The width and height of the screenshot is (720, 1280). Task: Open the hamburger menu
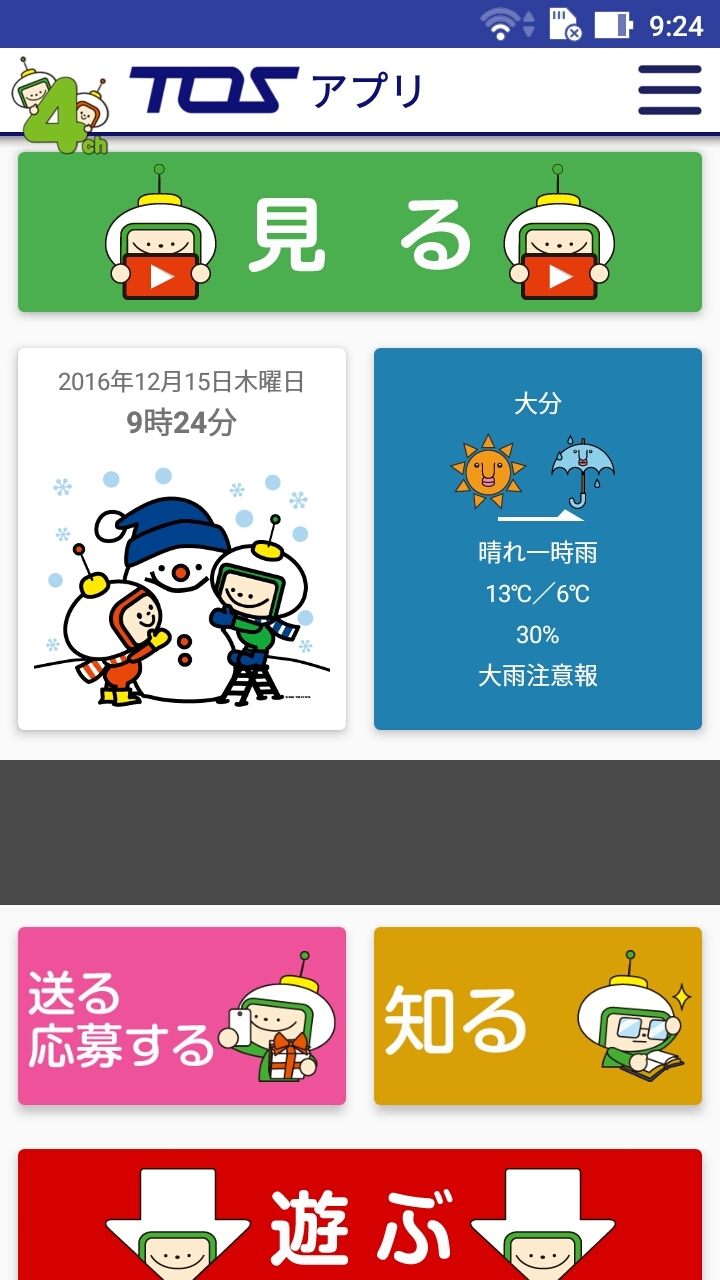tap(669, 91)
